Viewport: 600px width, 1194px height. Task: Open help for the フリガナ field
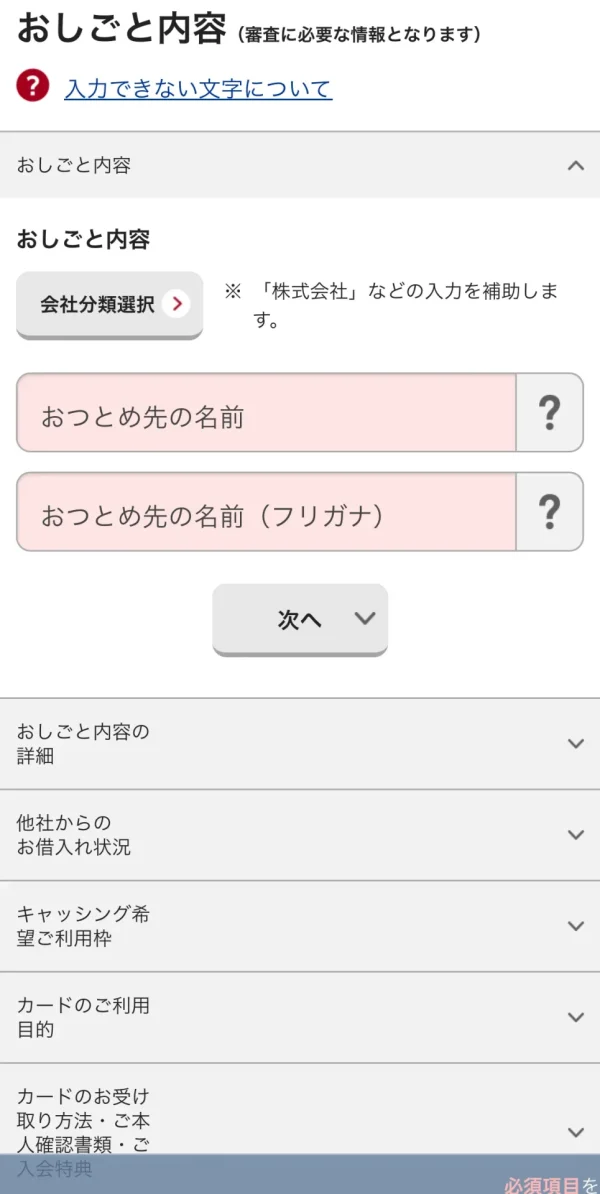(549, 512)
